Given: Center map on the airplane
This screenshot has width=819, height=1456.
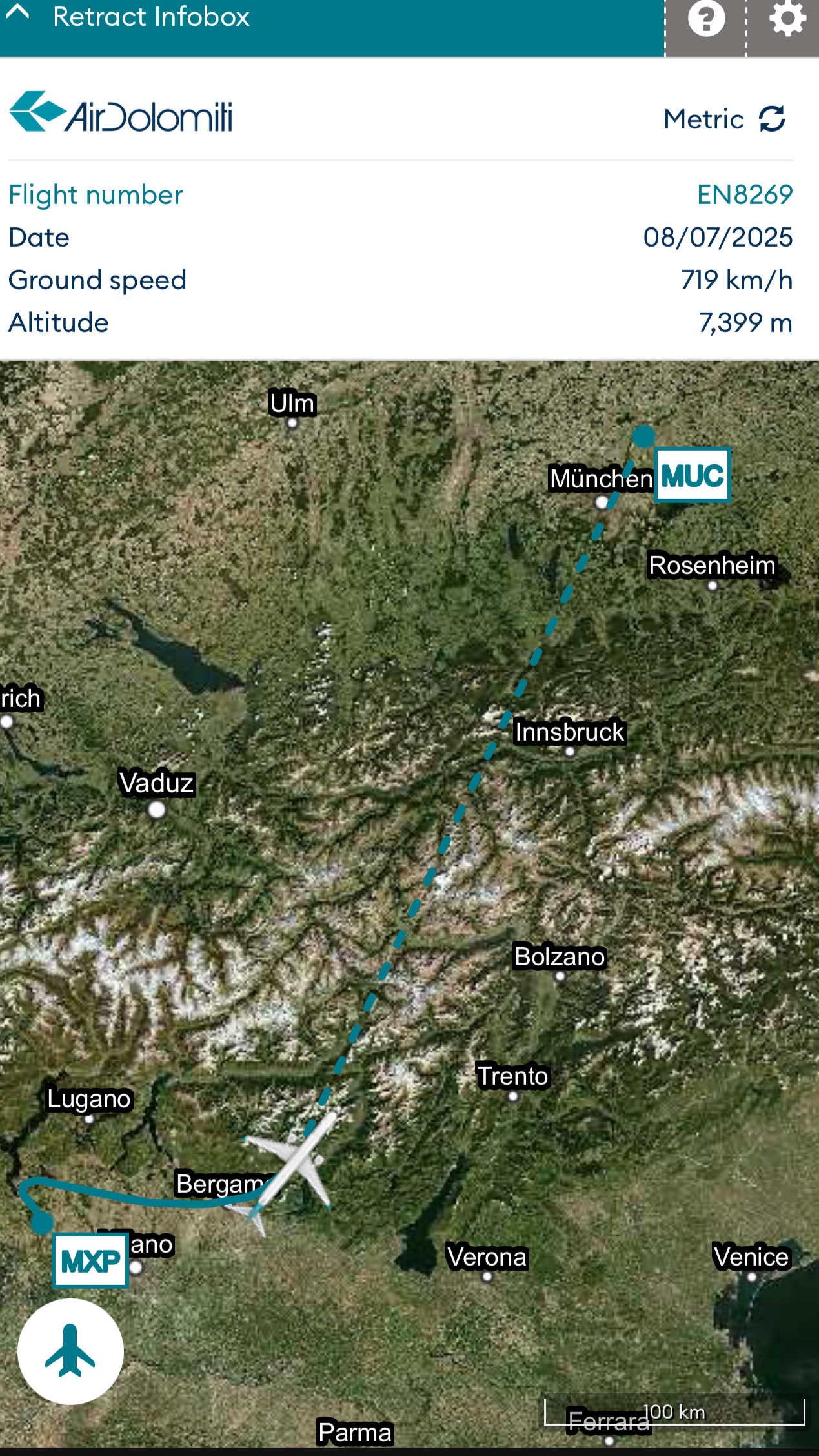Looking at the screenshot, I should click(70, 1351).
